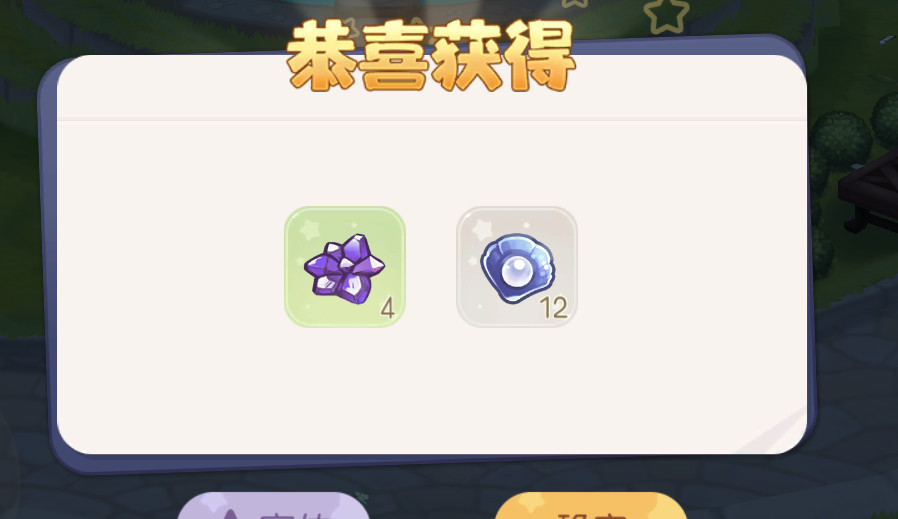Tap the purple crystal reward item

click(345, 267)
